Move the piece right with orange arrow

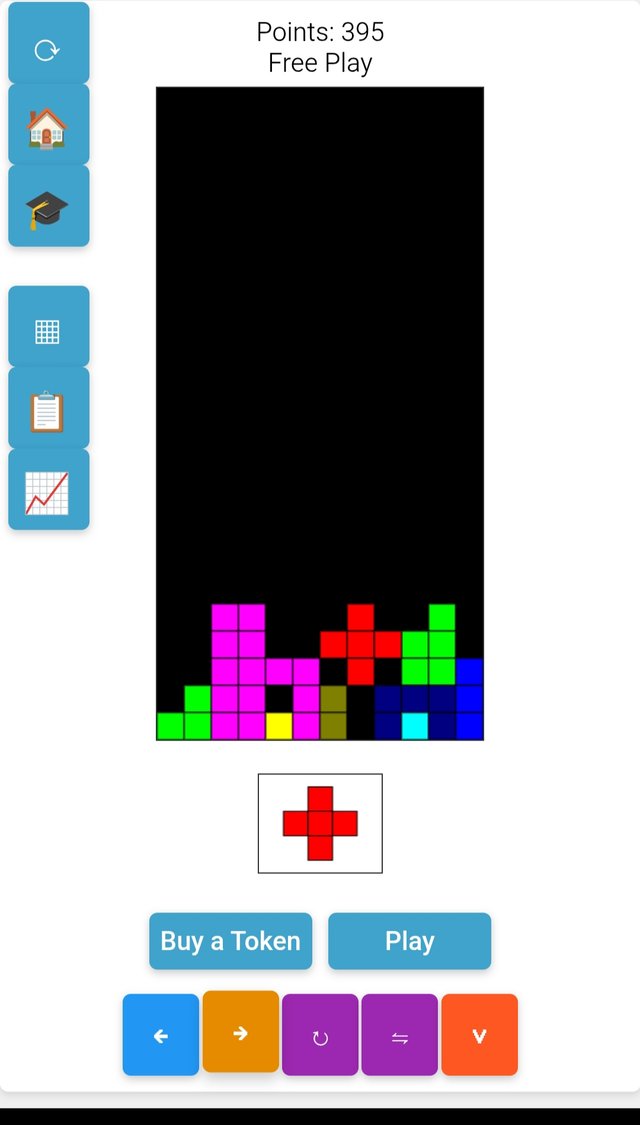(240, 1032)
